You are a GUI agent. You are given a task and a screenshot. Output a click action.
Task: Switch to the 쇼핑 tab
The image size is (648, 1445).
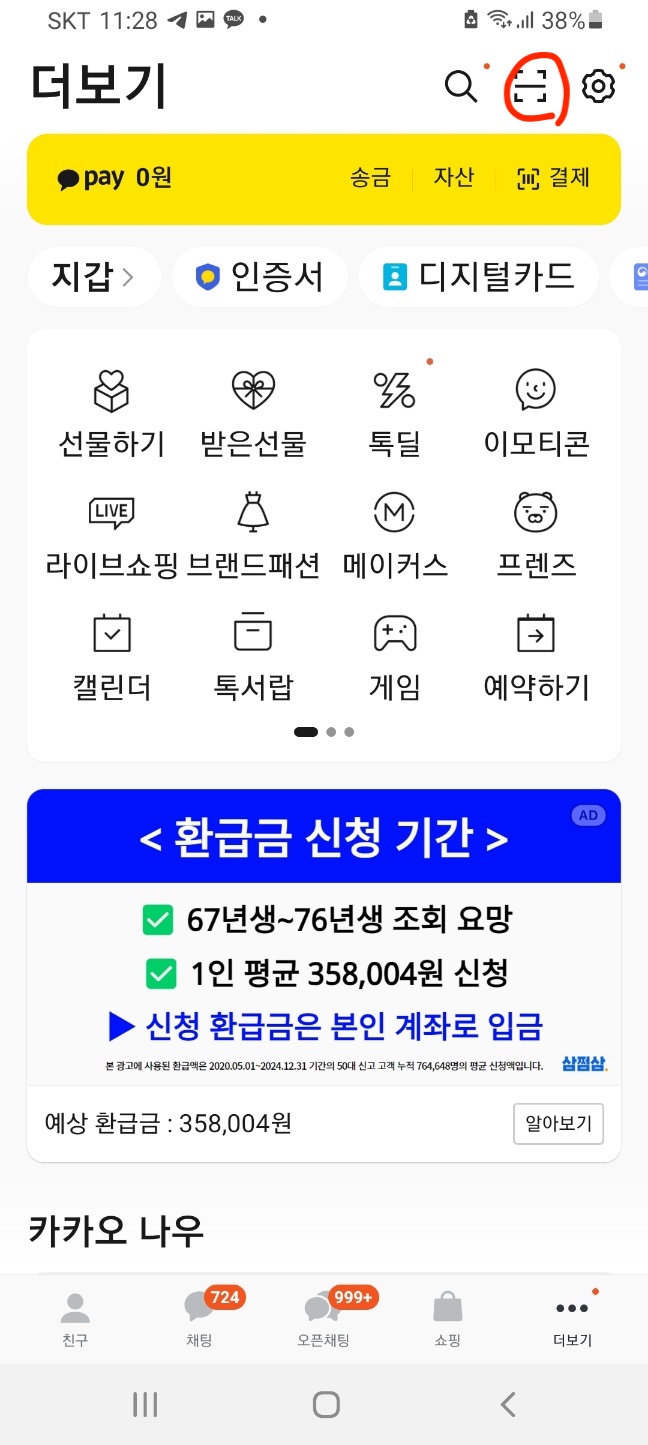(x=447, y=1317)
